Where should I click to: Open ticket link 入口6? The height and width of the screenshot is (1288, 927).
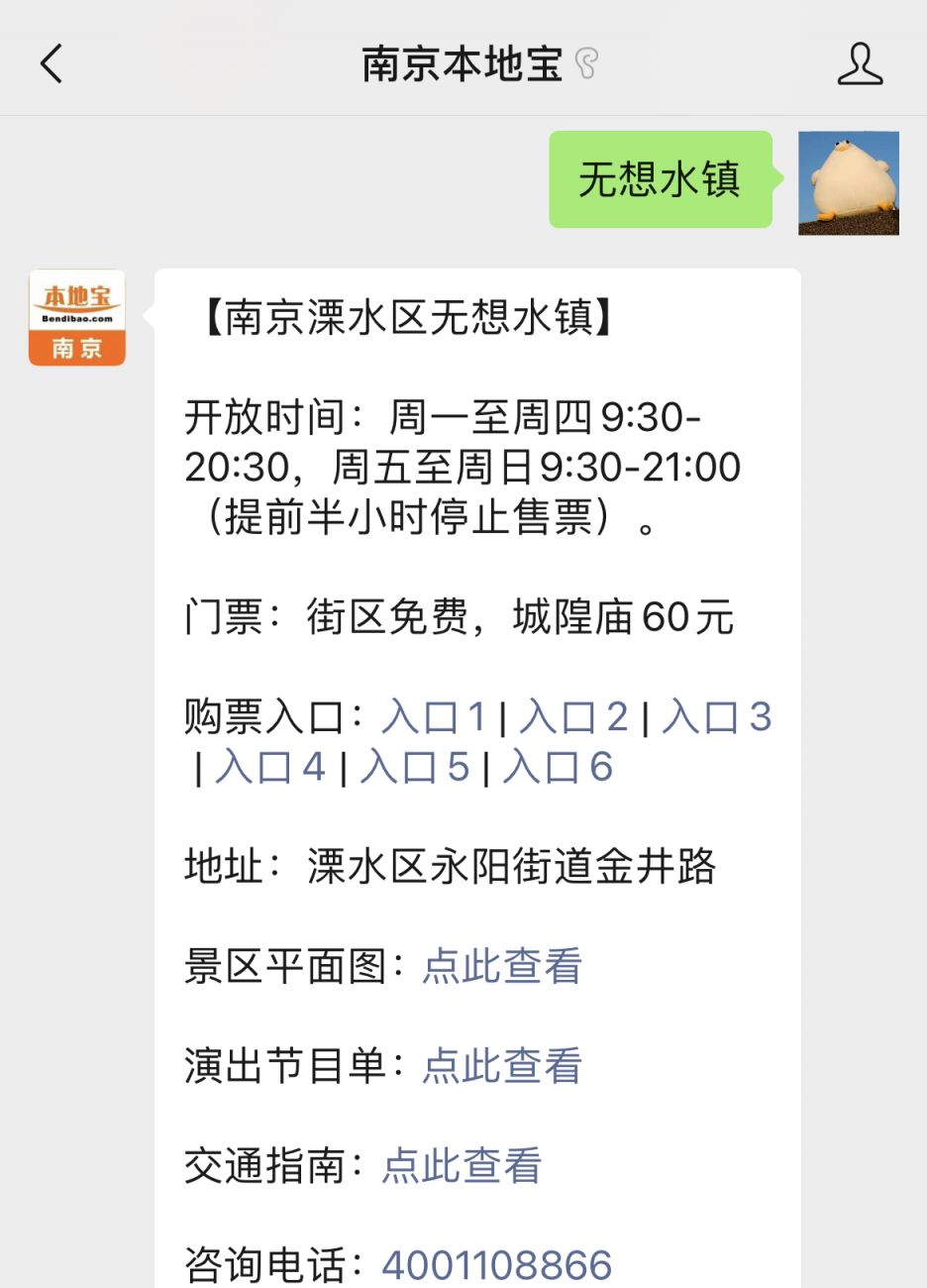[x=558, y=768]
